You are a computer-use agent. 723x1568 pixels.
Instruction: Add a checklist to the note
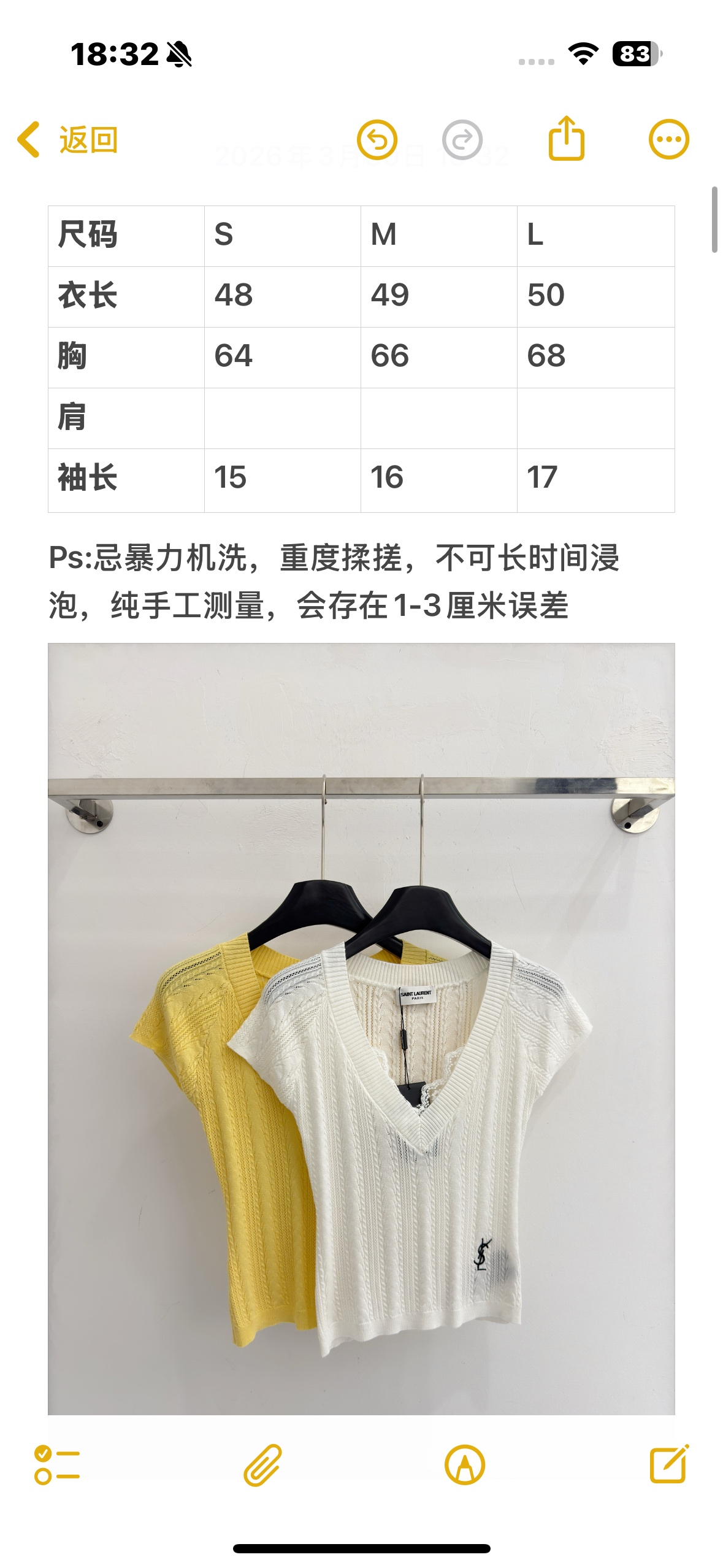click(x=57, y=1465)
